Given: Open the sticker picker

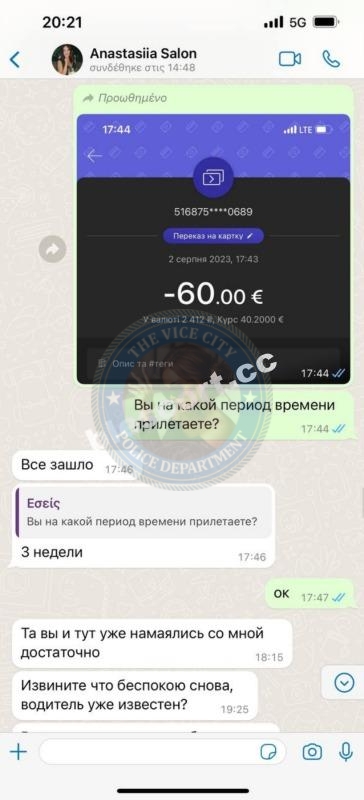Looking at the screenshot, I should (268, 752).
